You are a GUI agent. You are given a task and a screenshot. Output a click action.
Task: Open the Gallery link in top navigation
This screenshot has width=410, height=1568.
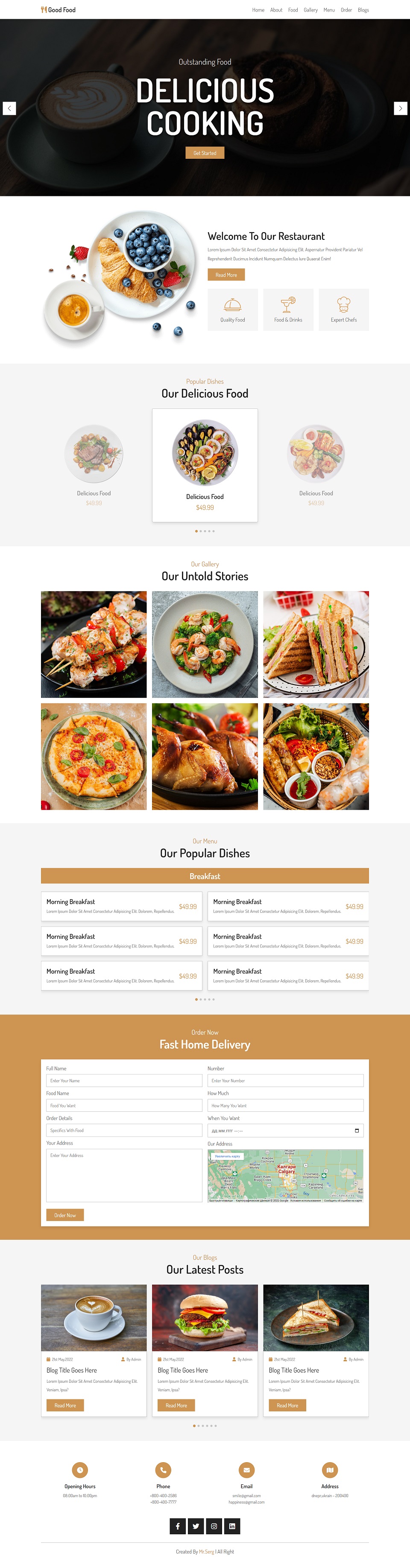pyautogui.click(x=310, y=10)
